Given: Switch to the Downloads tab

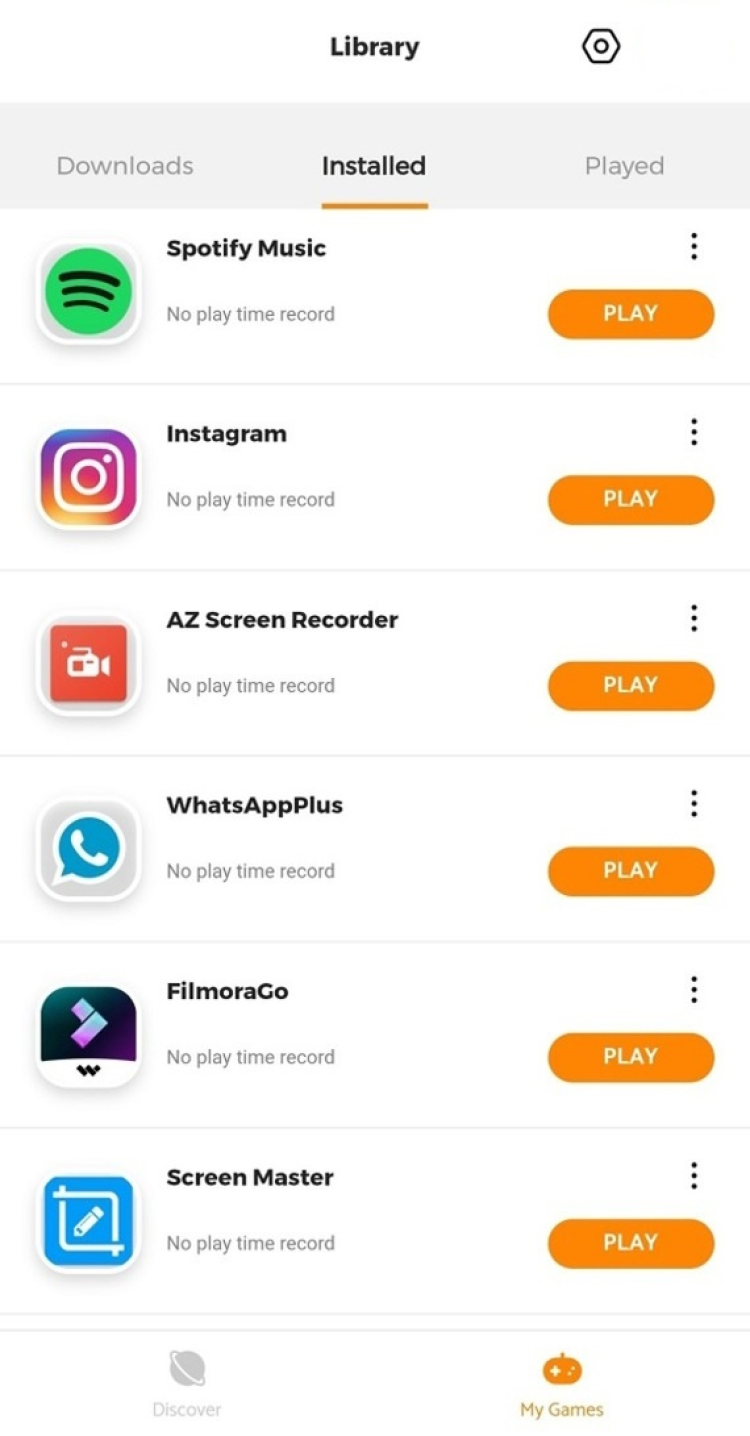Looking at the screenshot, I should [125, 166].
